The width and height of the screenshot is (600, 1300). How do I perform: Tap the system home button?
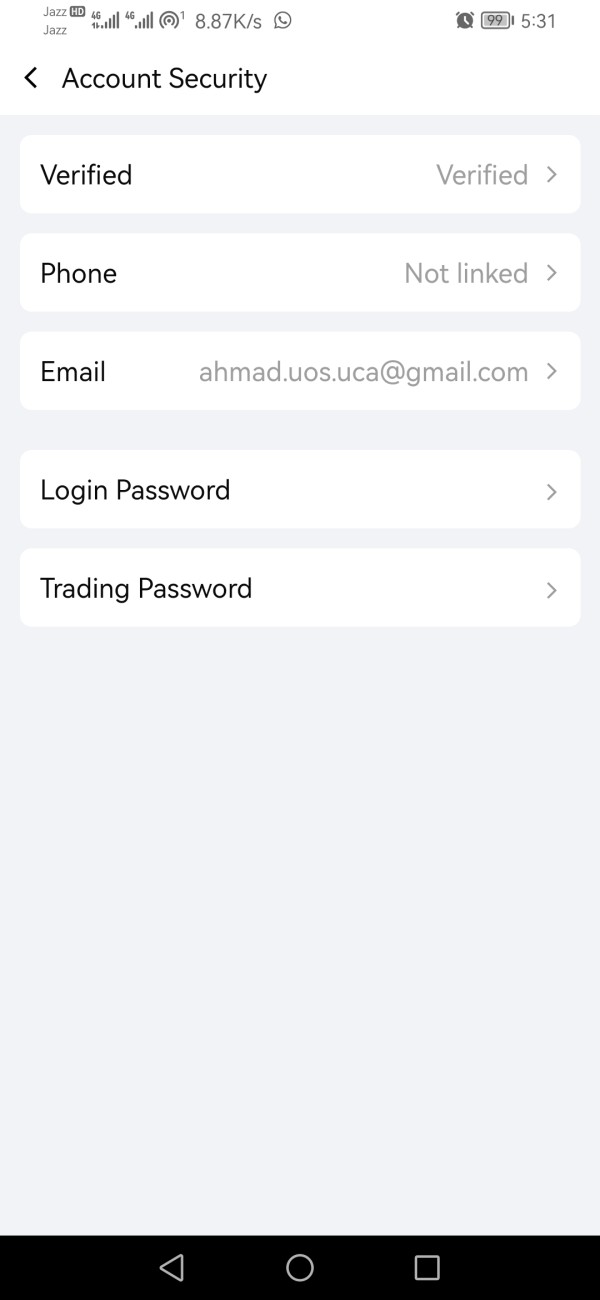tap(300, 1268)
